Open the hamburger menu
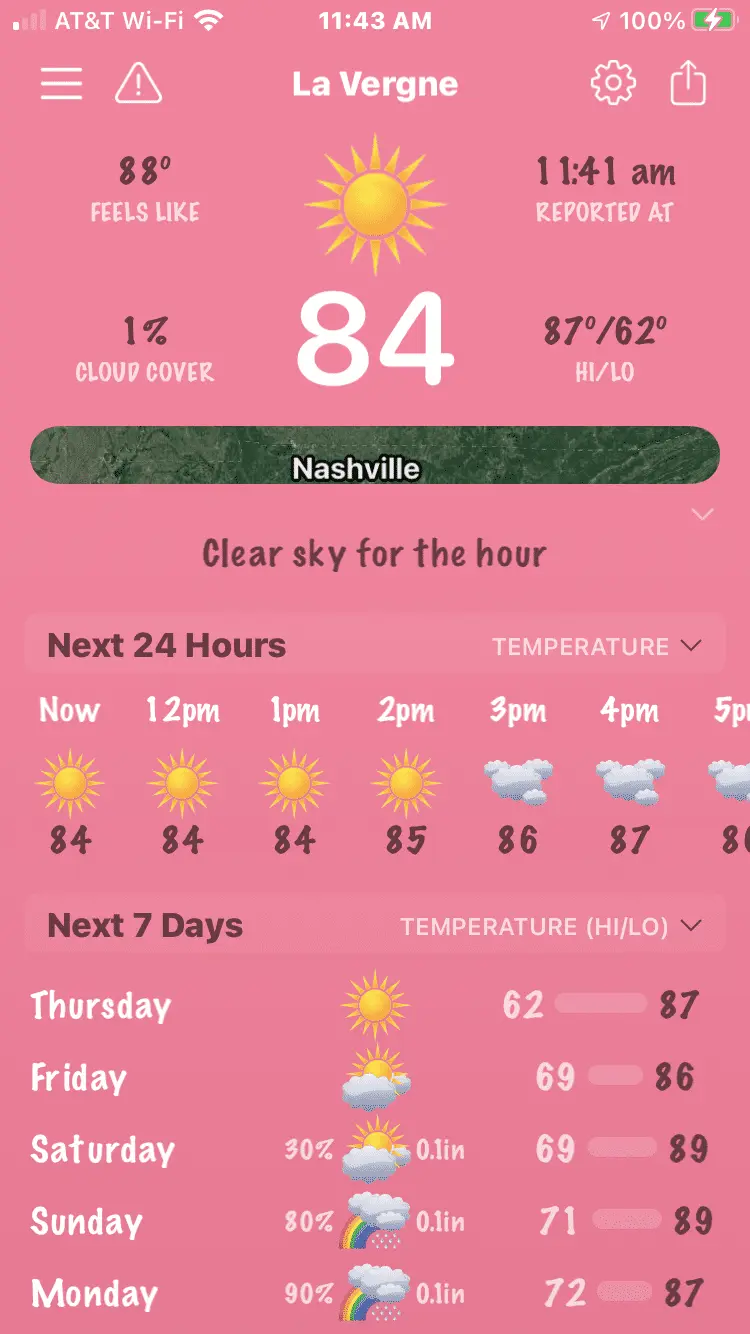This screenshot has width=750, height=1334. pos(61,84)
